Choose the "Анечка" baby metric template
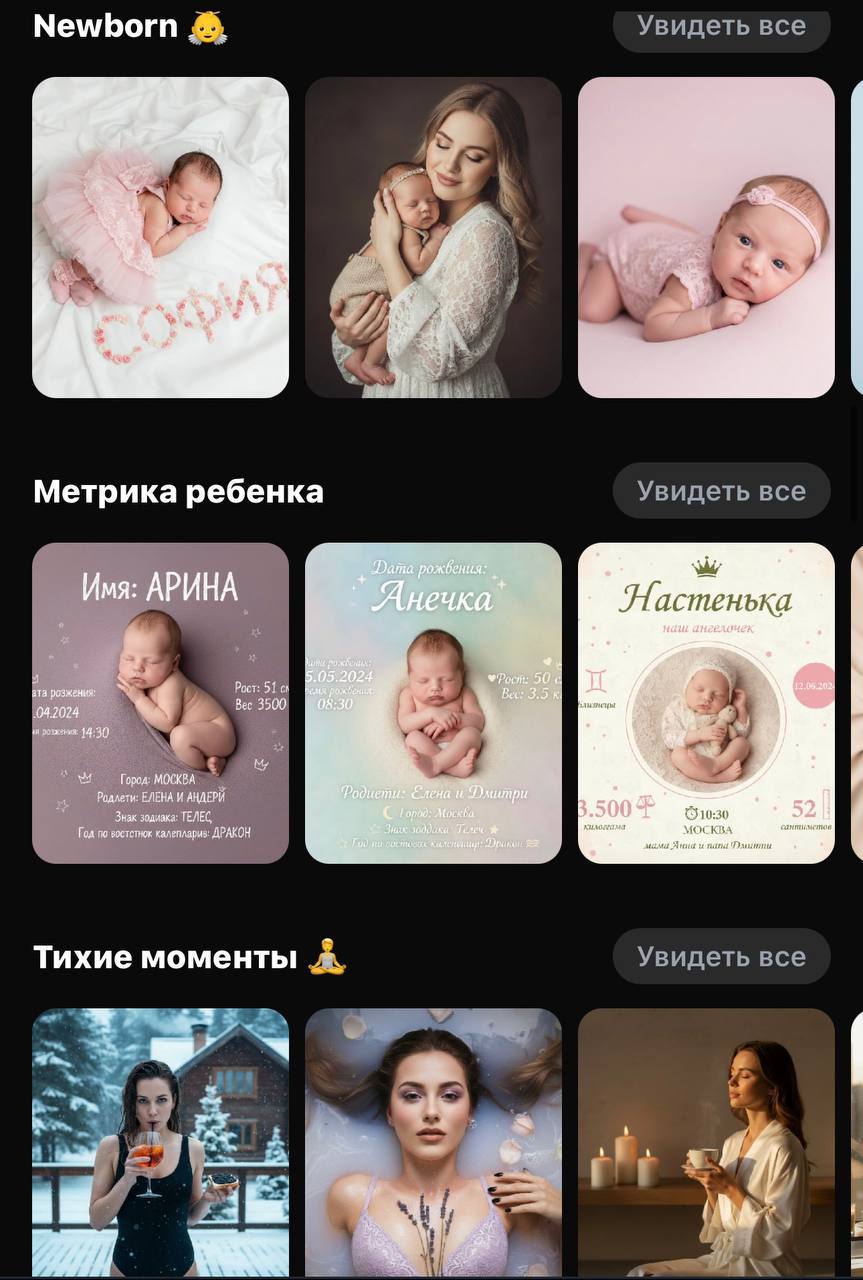The width and height of the screenshot is (863, 1280). pyautogui.click(x=433, y=703)
